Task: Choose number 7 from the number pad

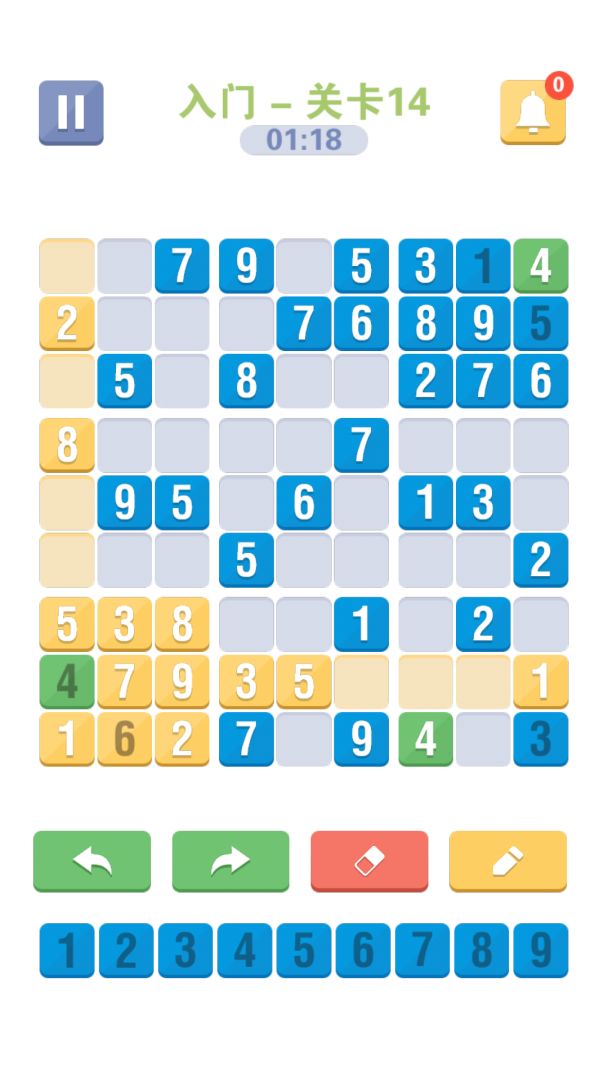Action: click(422, 950)
